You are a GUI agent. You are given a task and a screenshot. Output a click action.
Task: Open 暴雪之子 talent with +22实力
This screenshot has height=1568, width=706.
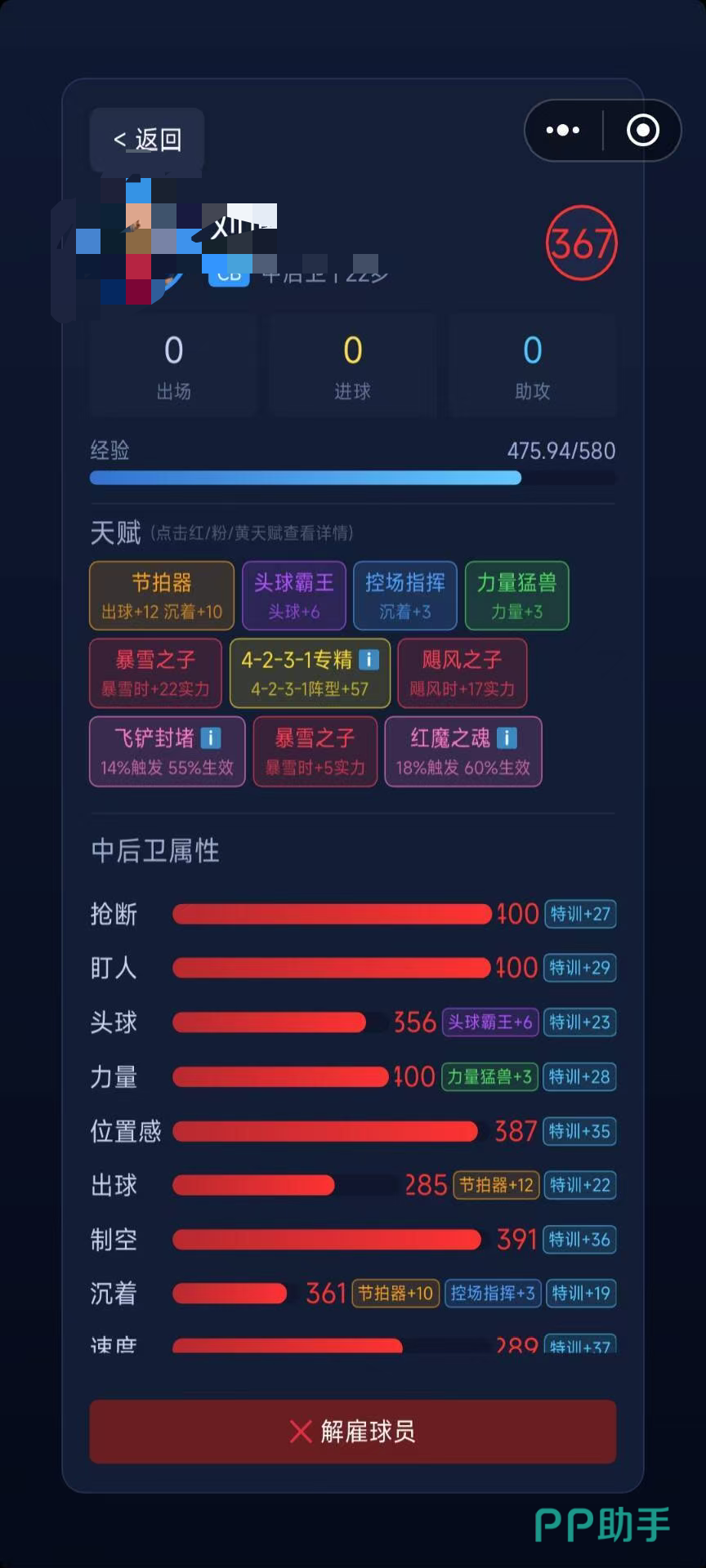(155, 673)
